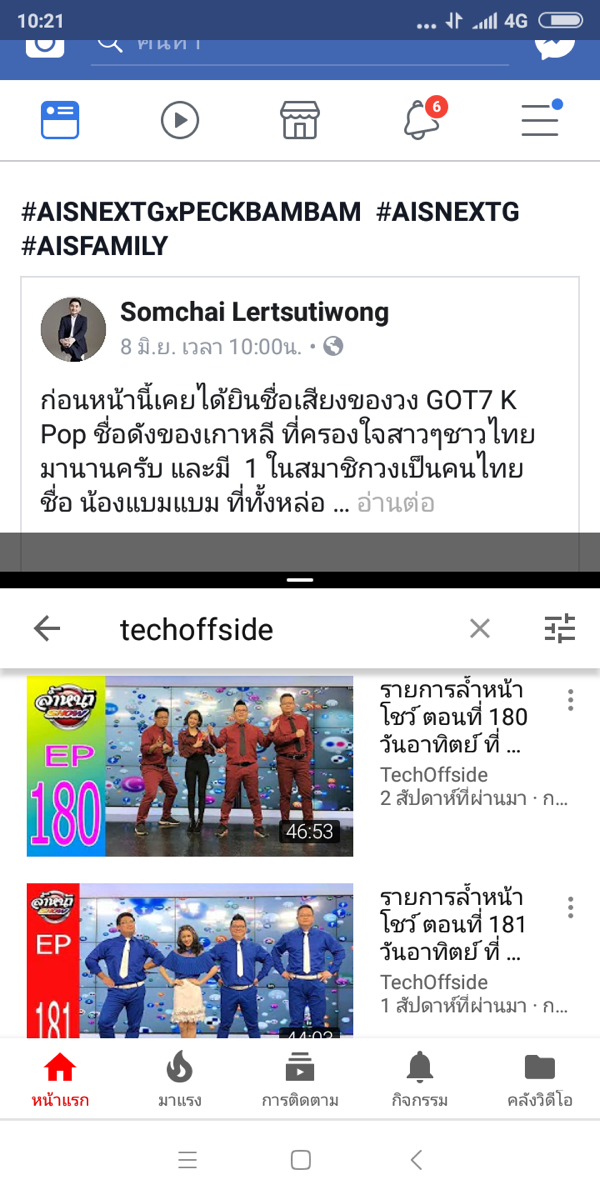This screenshot has width=600, height=1200.
Task: Open the Facebook hamburger menu
Action: tap(540, 121)
